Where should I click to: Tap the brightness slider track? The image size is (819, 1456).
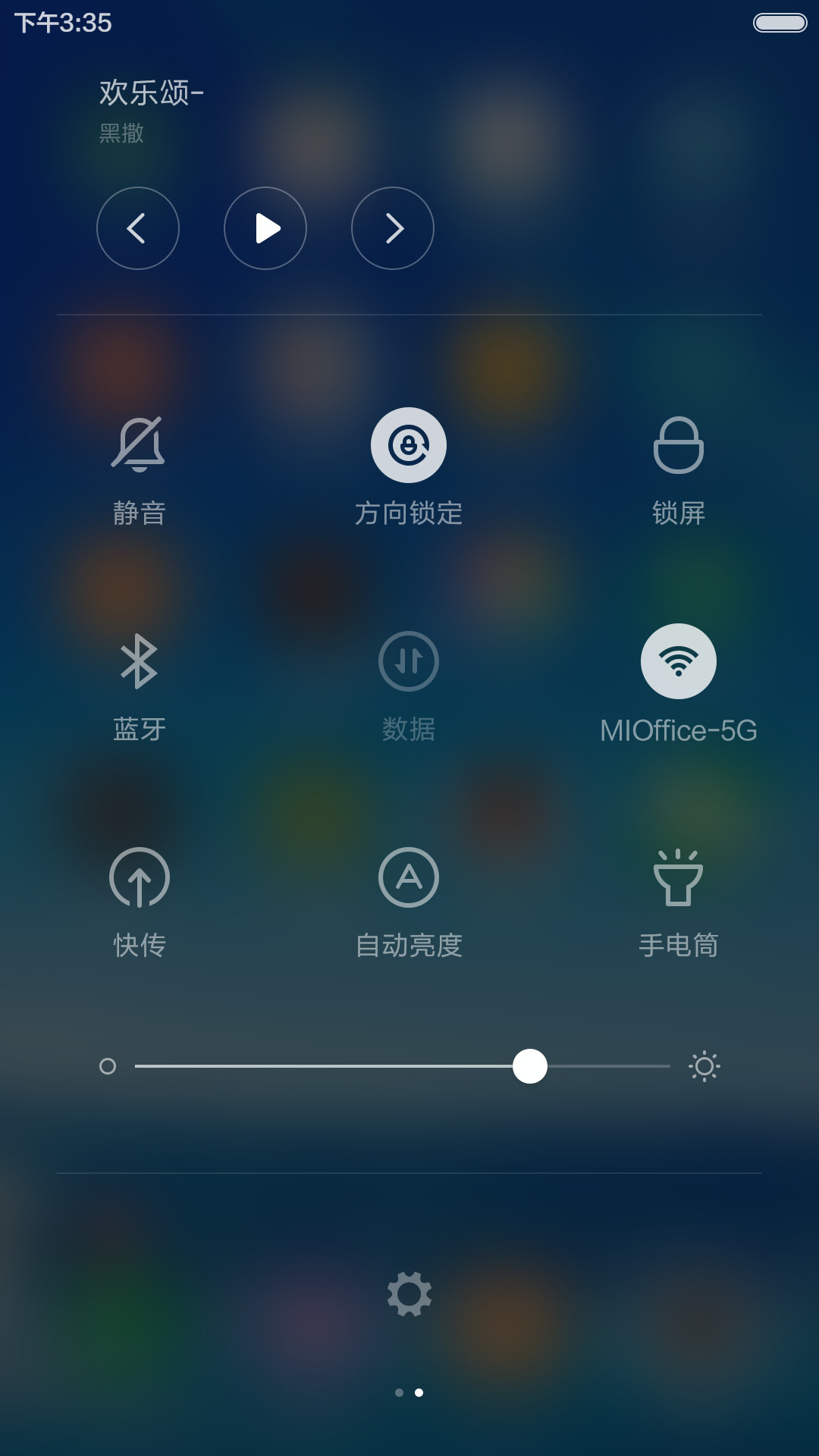point(403,1066)
